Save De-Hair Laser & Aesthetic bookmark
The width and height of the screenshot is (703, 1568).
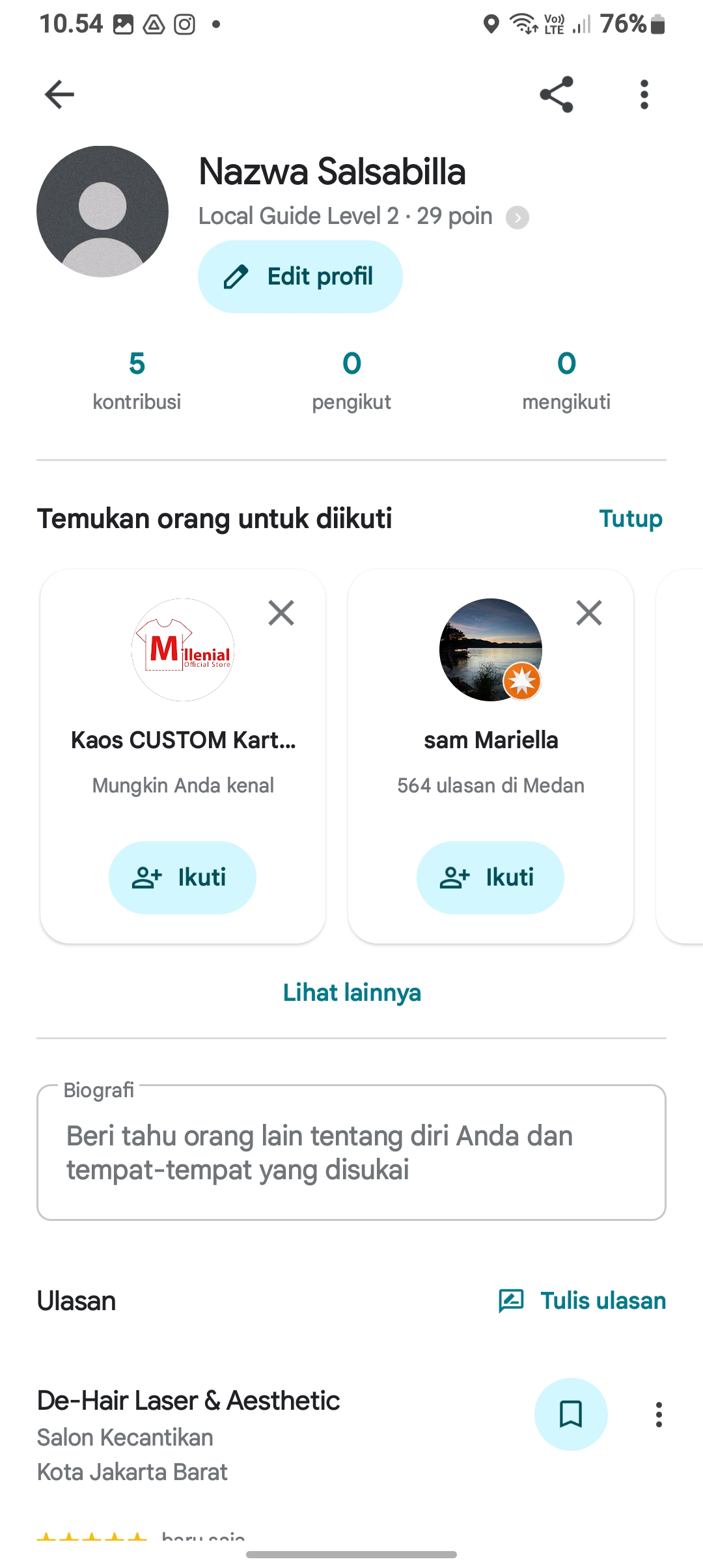pyautogui.click(x=571, y=1414)
